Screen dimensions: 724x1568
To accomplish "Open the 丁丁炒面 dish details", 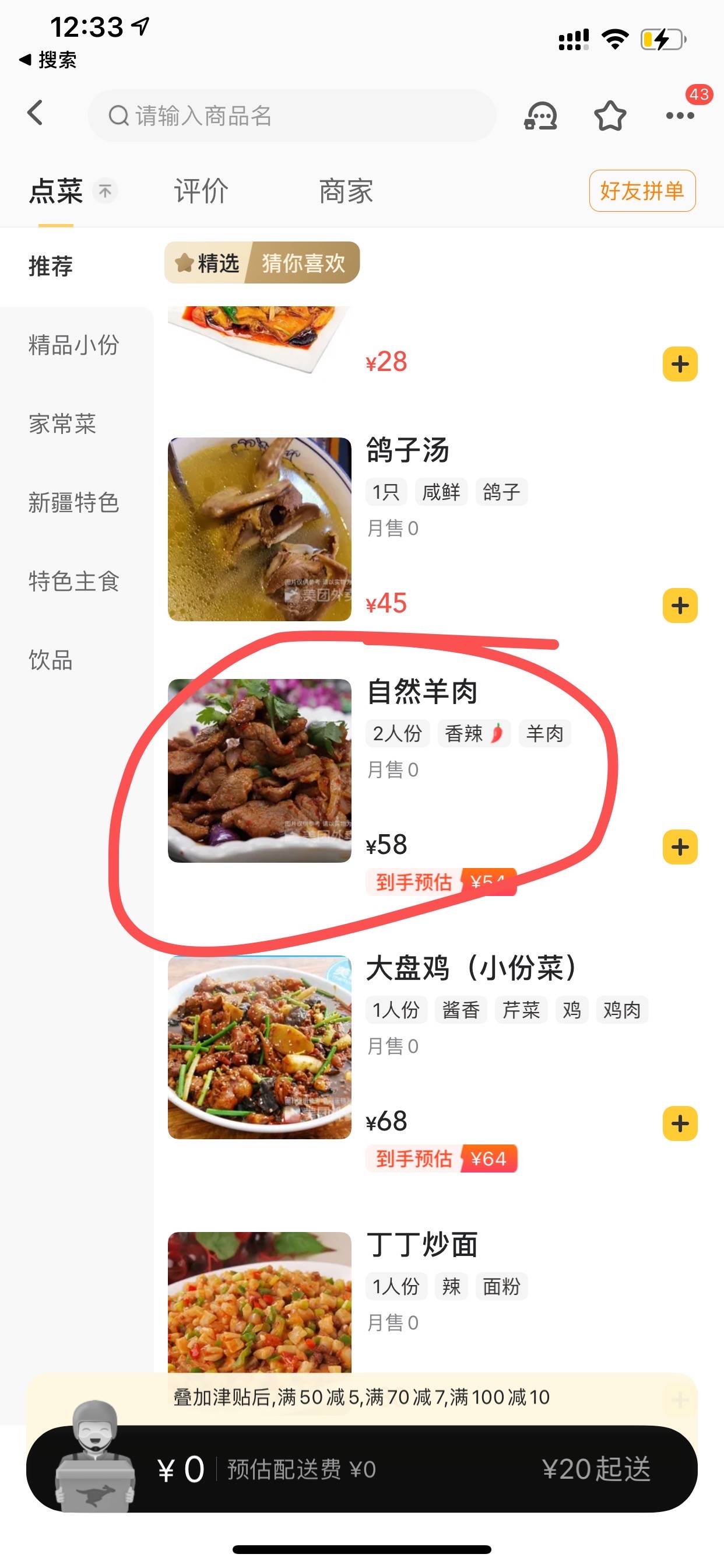I will click(421, 1245).
